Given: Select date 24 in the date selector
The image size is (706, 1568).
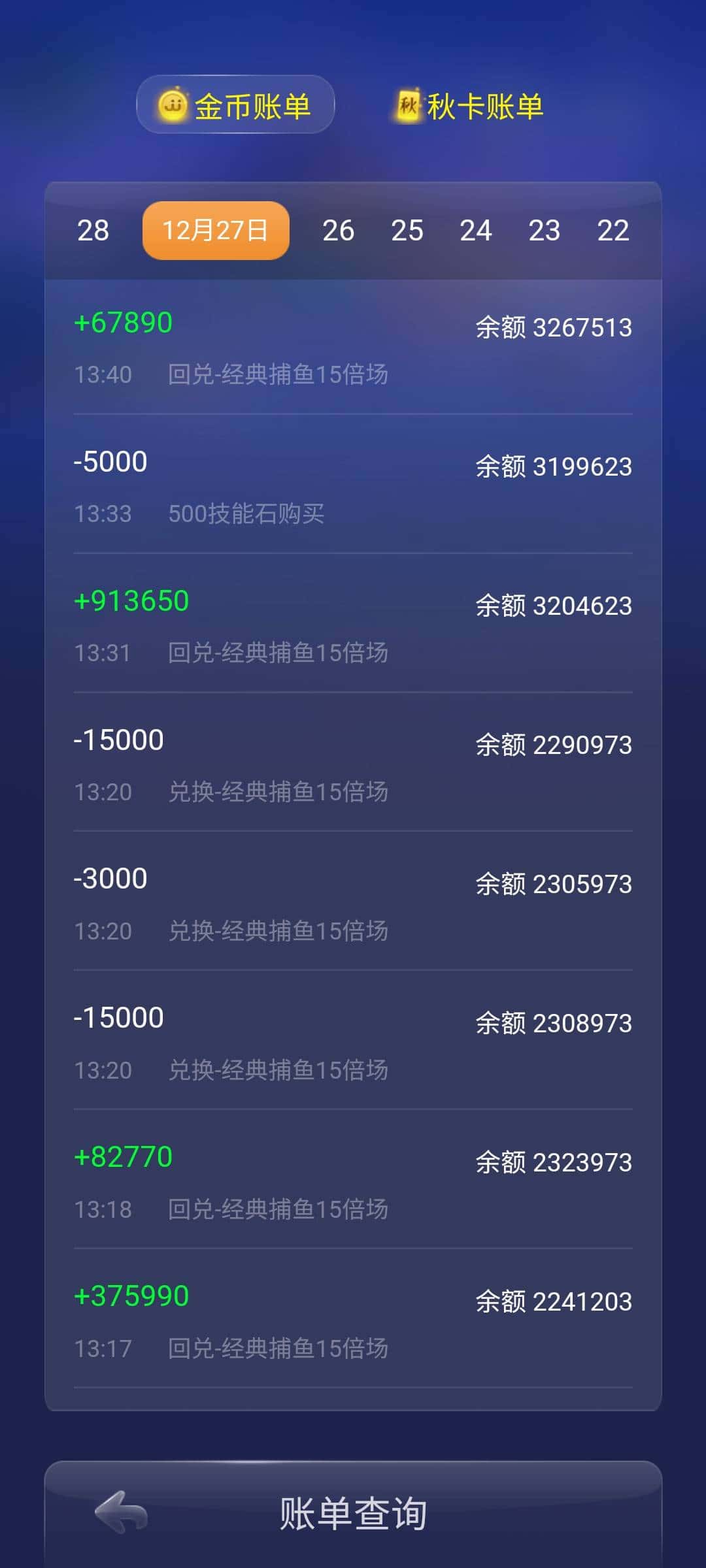Looking at the screenshot, I should click(x=477, y=230).
